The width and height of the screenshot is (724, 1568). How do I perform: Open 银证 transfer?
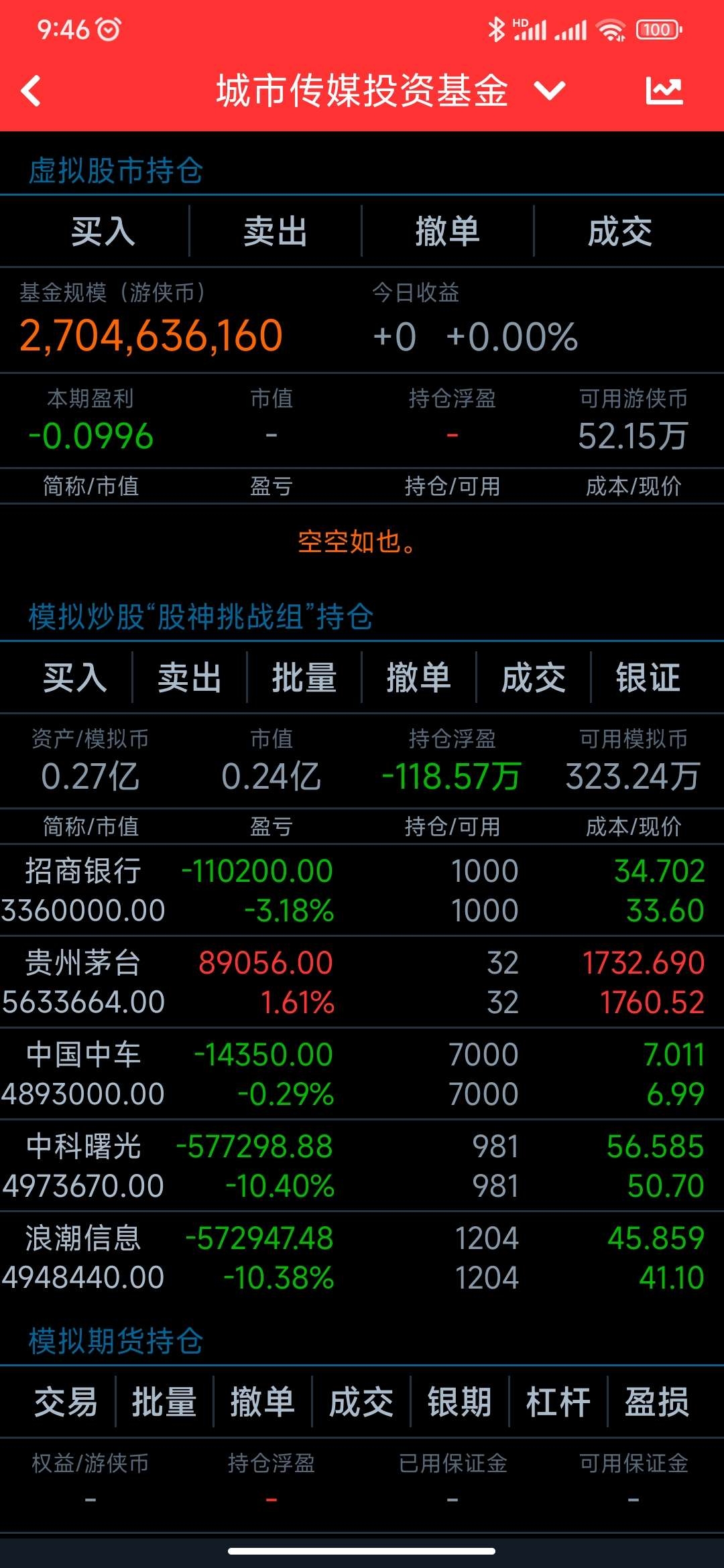[648, 677]
